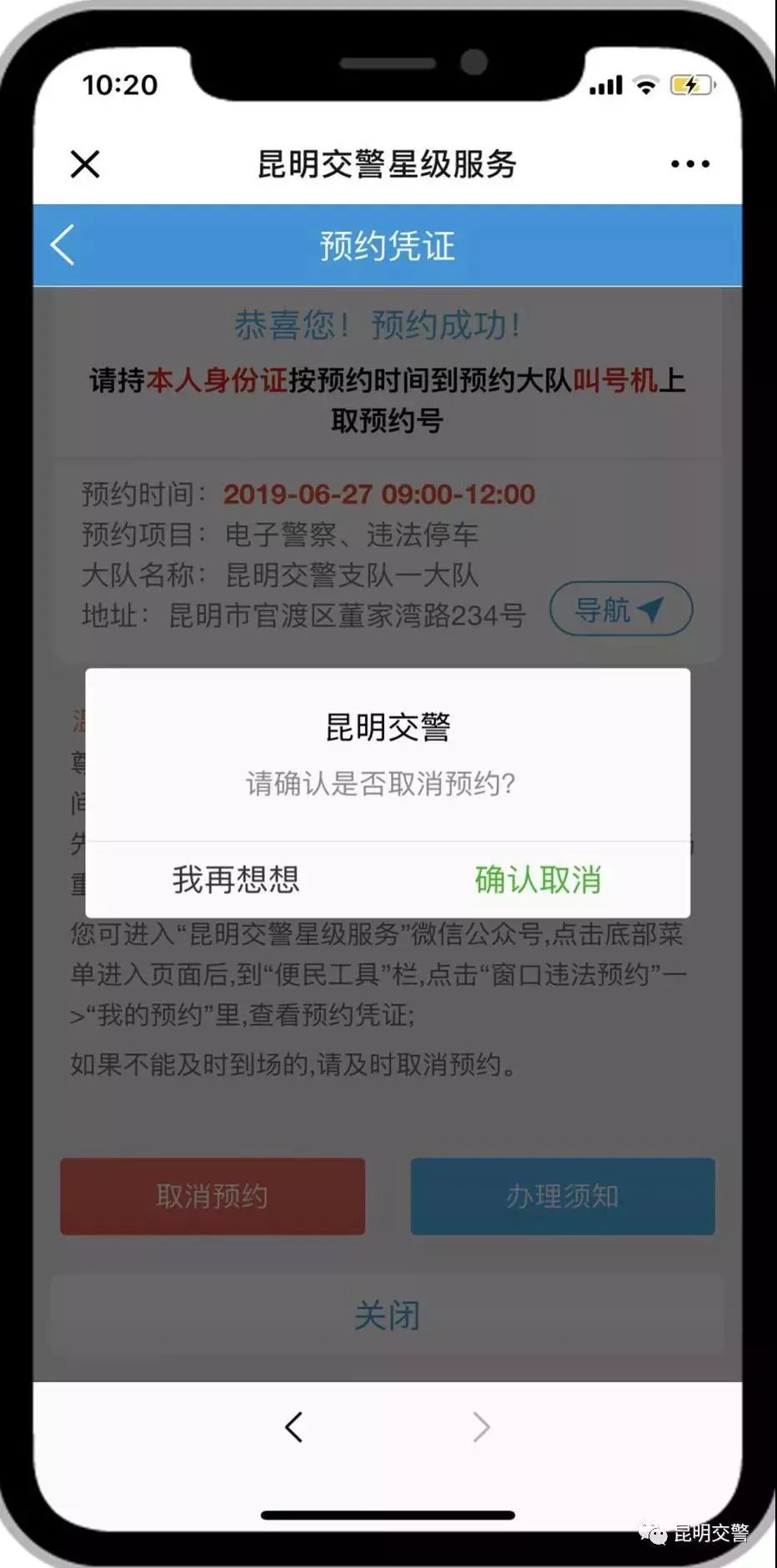The height and width of the screenshot is (1568, 777).
Task: Select the appointment time 2019-06-27 09:00-12:00 text
Action: tap(379, 495)
